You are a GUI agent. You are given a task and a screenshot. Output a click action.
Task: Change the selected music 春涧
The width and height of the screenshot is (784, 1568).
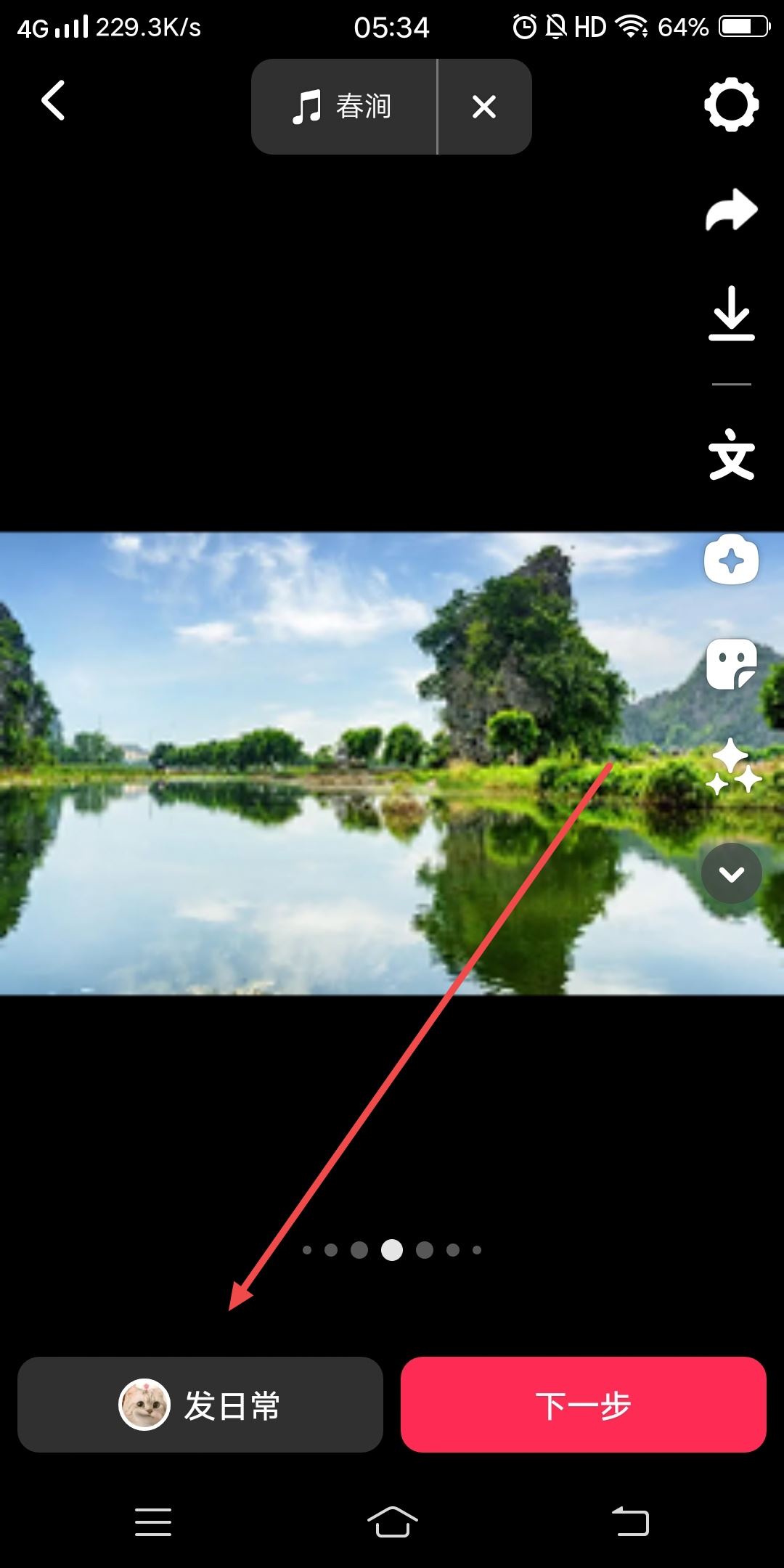(x=343, y=107)
